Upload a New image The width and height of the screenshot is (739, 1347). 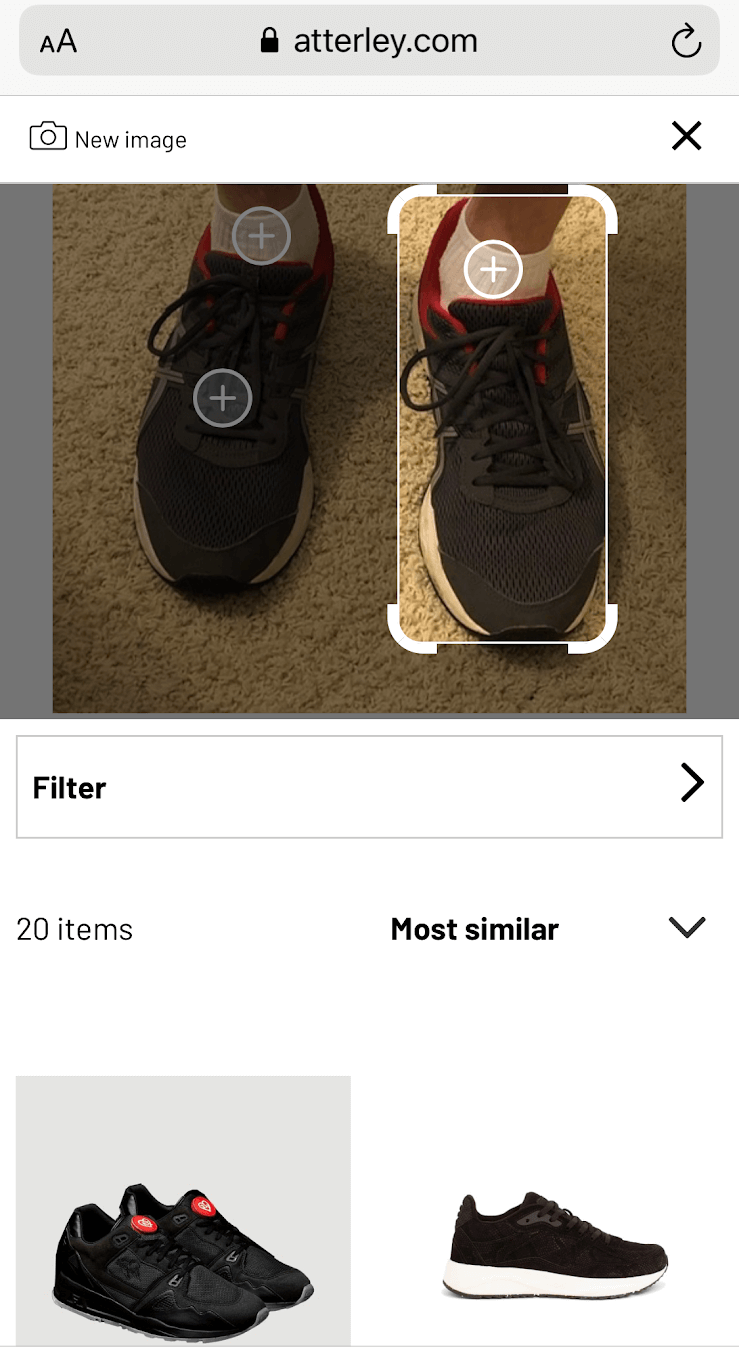click(x=108, y=138)
